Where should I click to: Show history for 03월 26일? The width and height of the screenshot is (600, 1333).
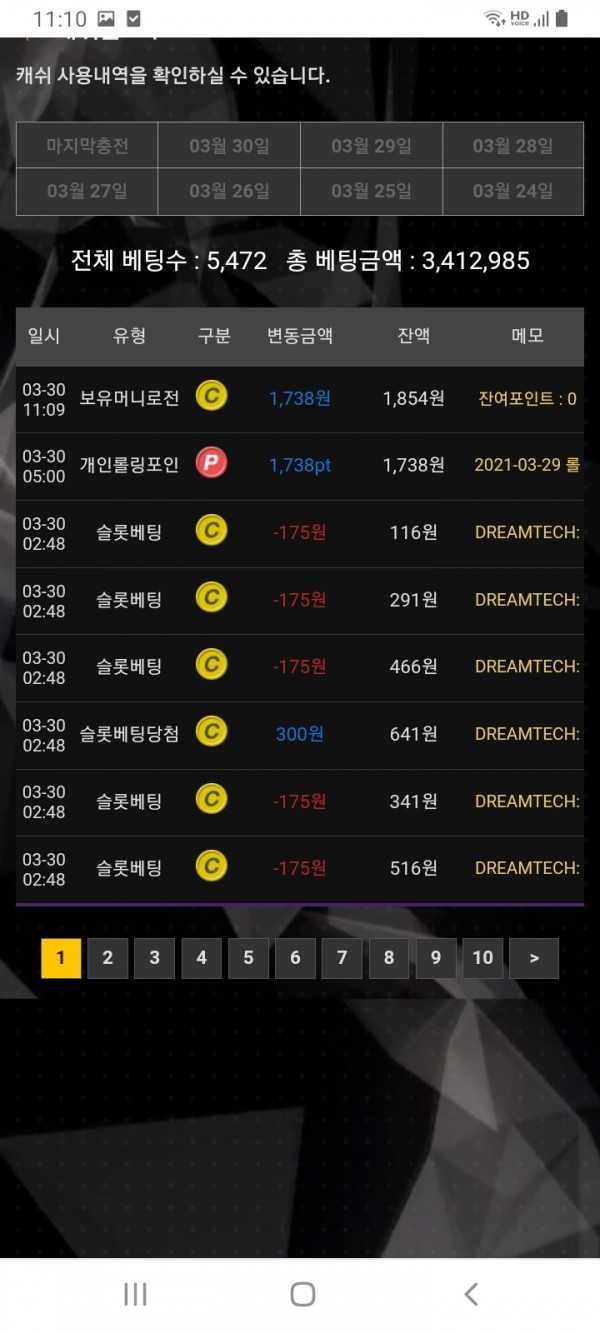coord(229,191)
